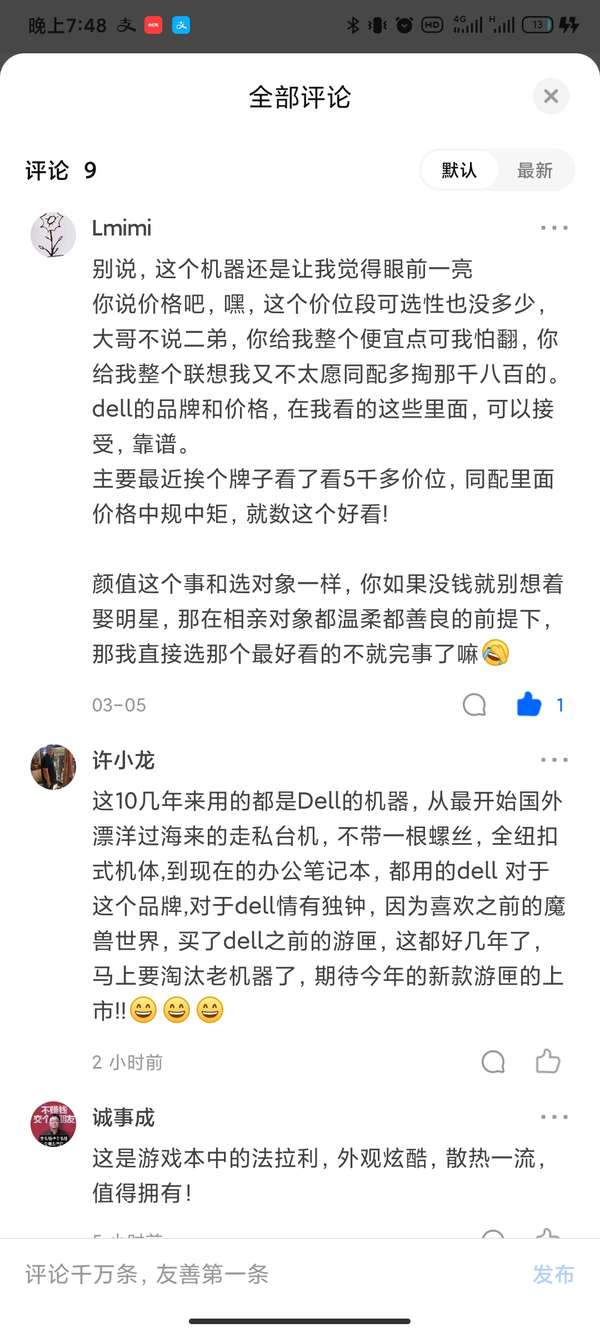
Task: Open overflow menu on Lmimi's comment
Action: tap(554, 228)
